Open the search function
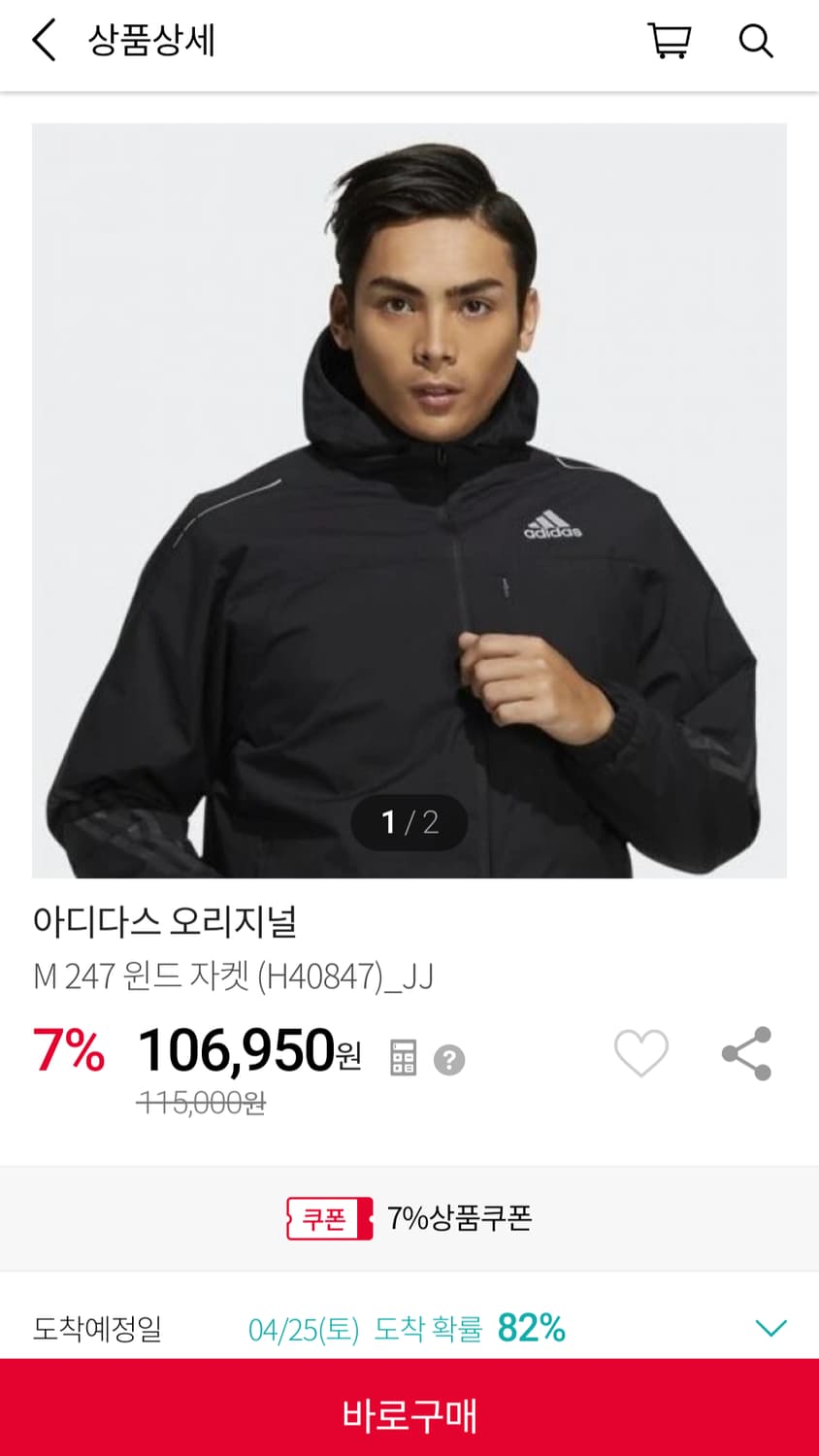Viewport: 819px width, 1456px height. [x=755, y=42]
